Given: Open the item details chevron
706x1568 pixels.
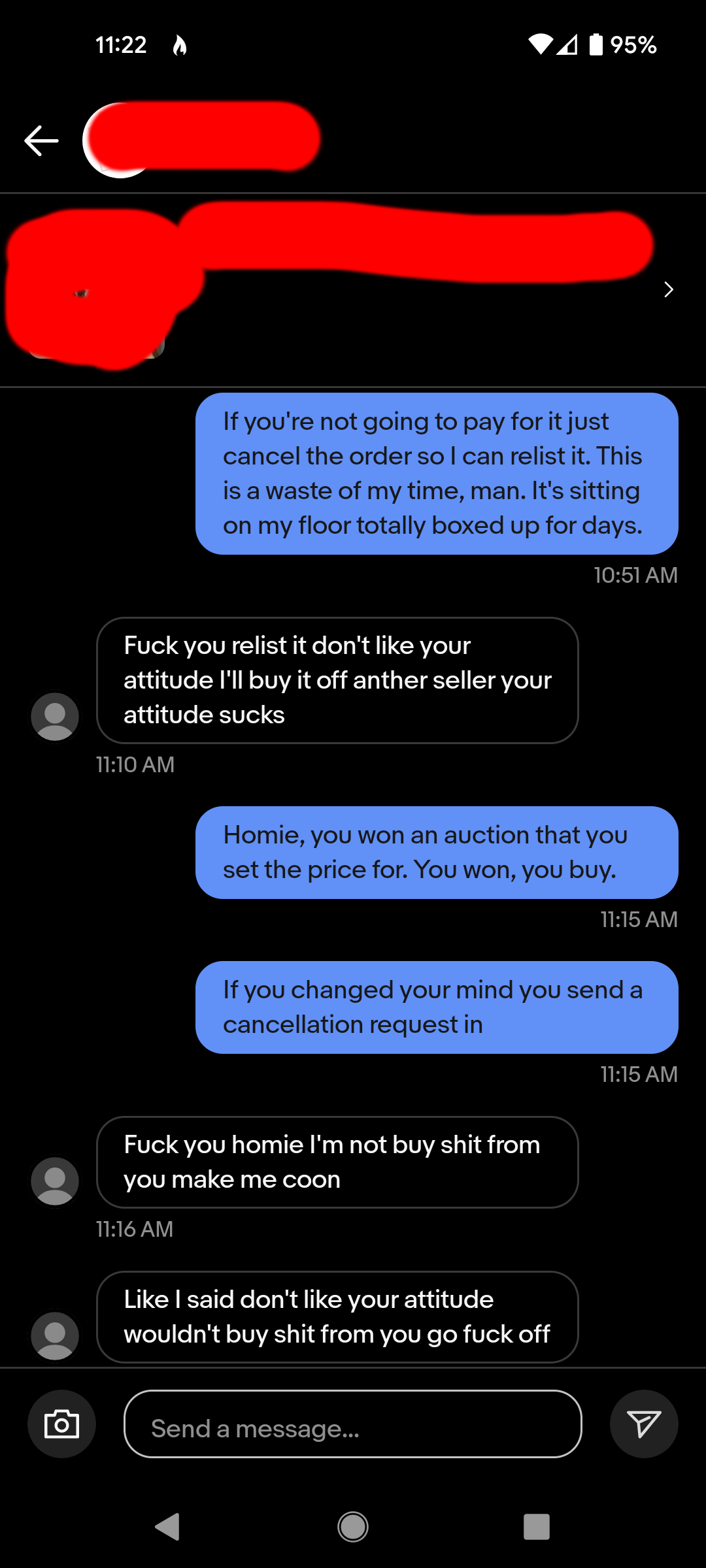Looking at the screenshot, I should (668, 289).
